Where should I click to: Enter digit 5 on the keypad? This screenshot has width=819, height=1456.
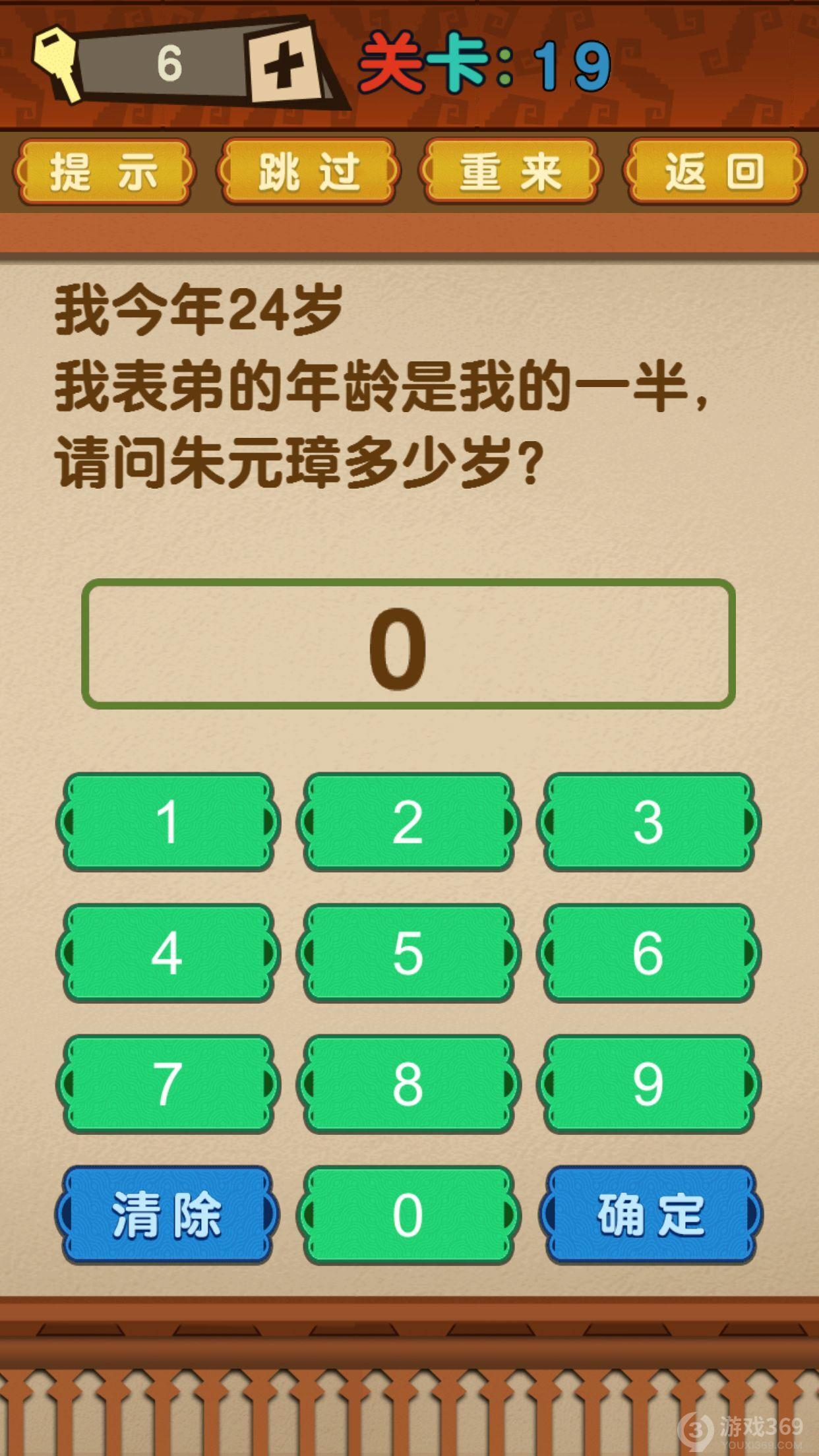click(x=408, y=953)
